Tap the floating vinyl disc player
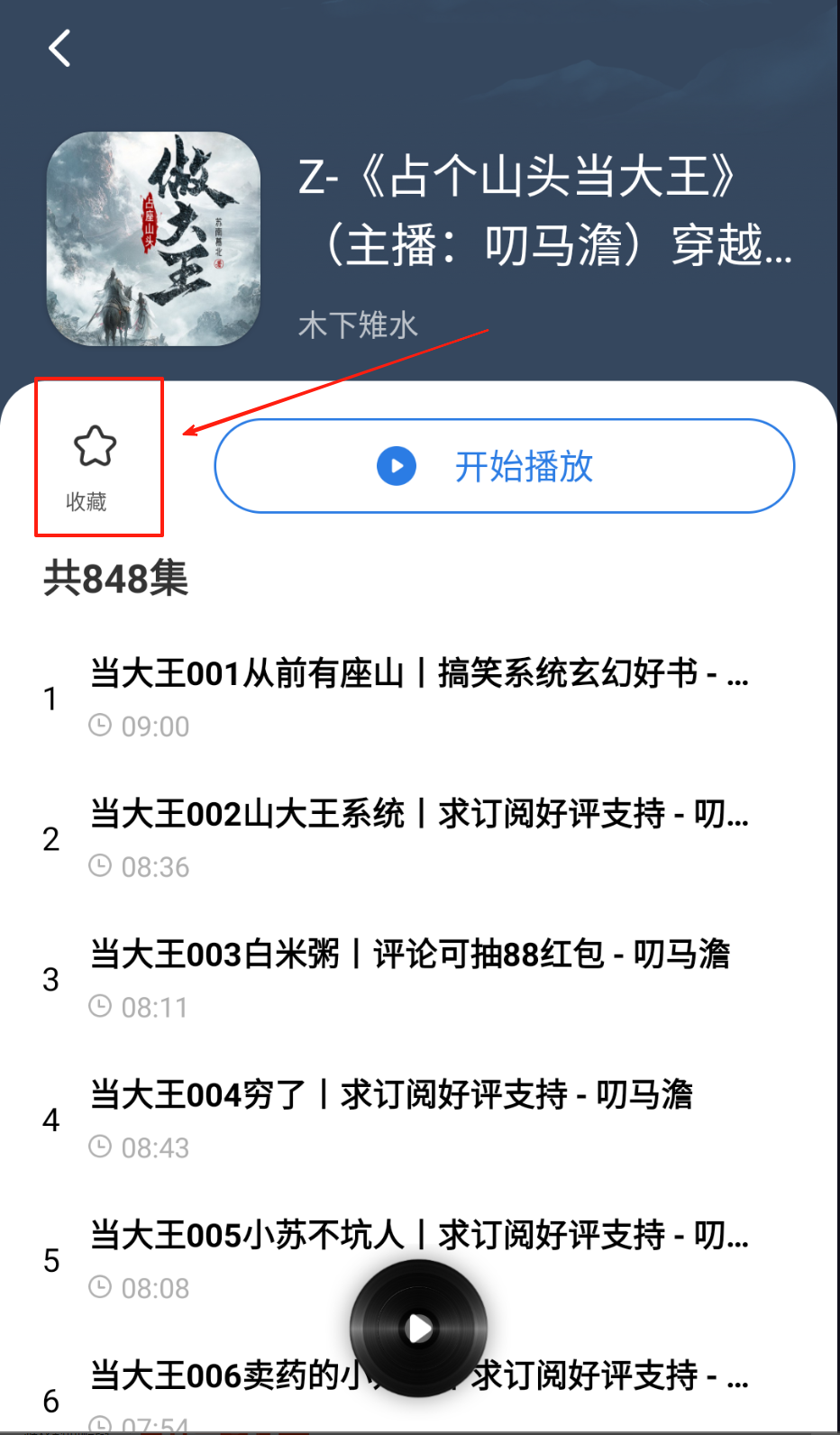 [x=419, y=1328]
